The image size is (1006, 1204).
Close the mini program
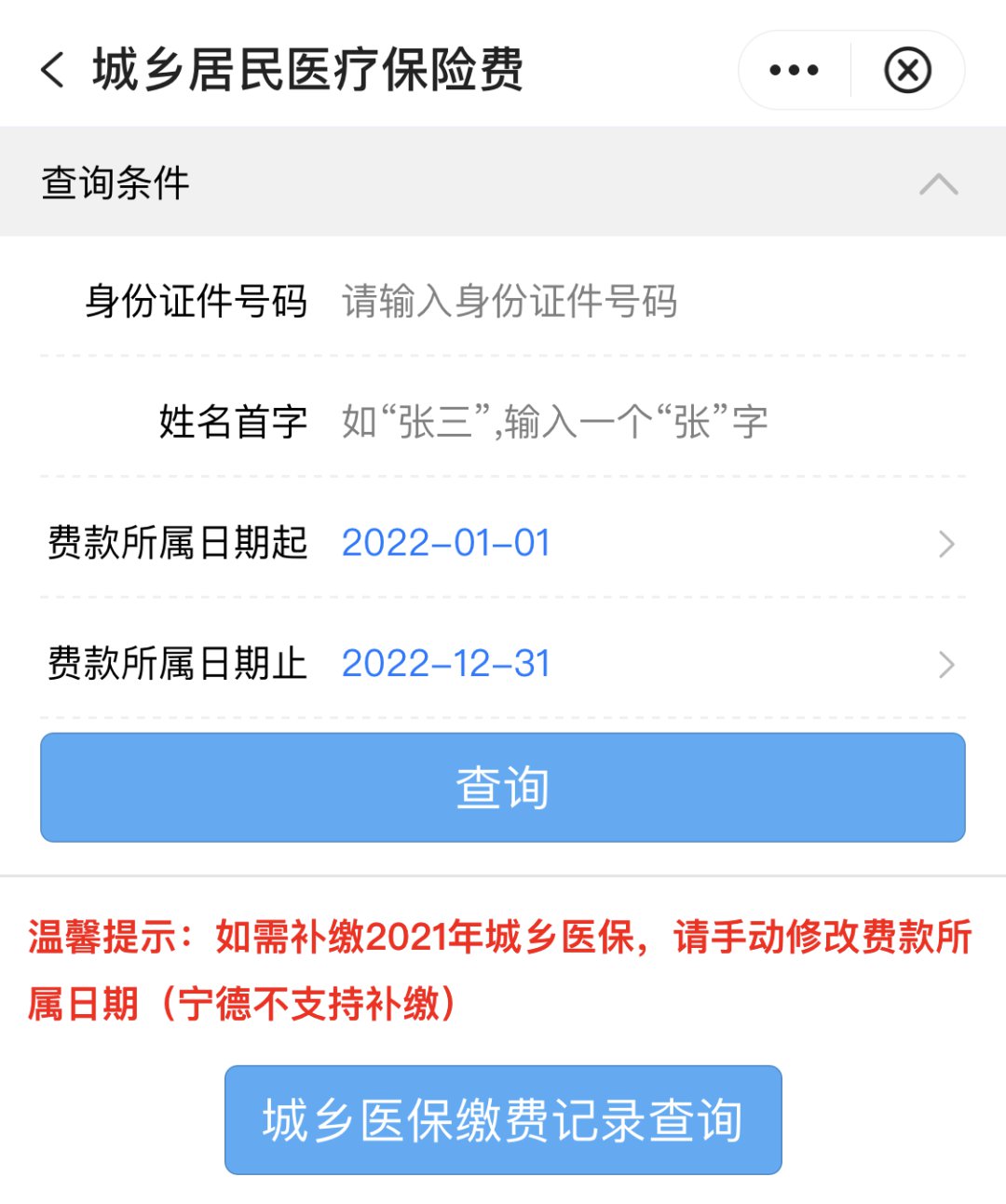point(907,71)
